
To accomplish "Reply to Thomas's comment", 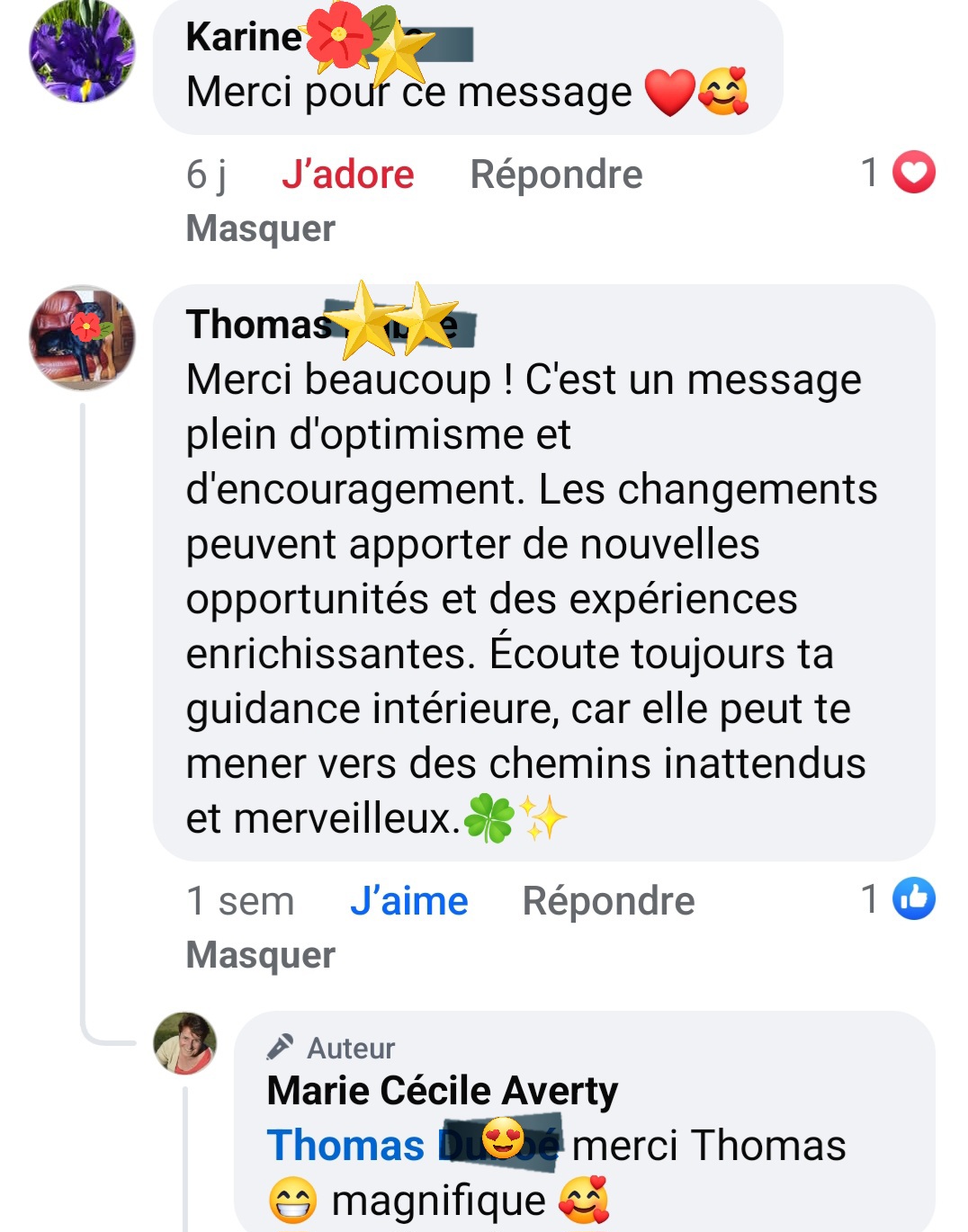I will tap(608, 901).
